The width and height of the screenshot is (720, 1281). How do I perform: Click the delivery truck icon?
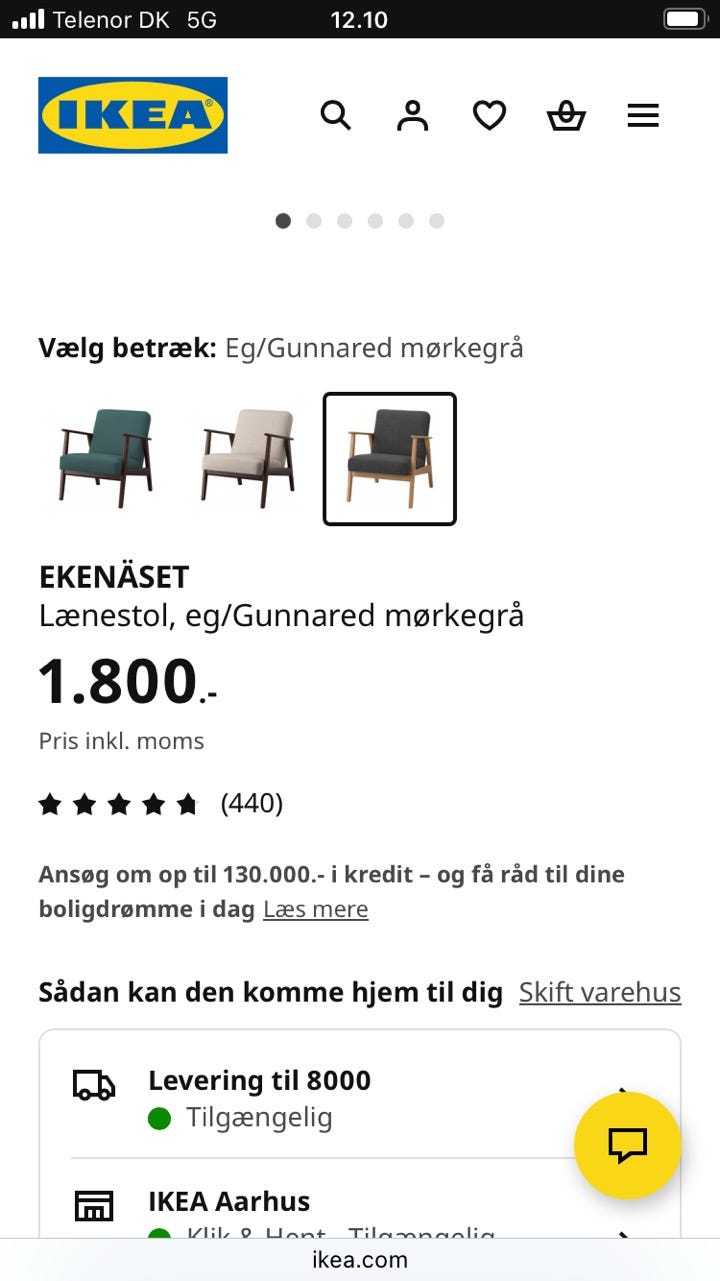[x=93, y=1084]
